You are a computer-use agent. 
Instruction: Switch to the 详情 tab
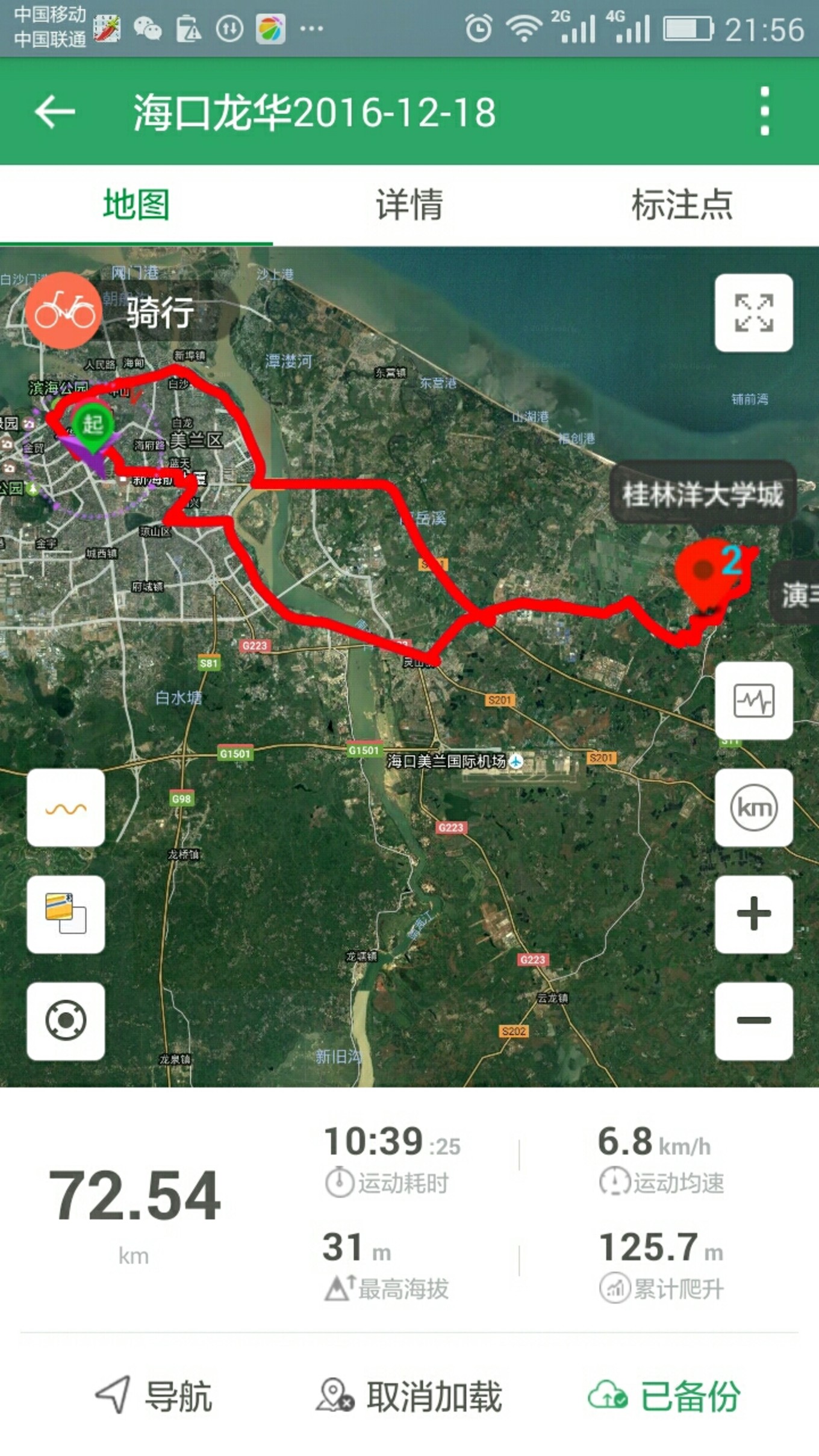tap(408, 205)
